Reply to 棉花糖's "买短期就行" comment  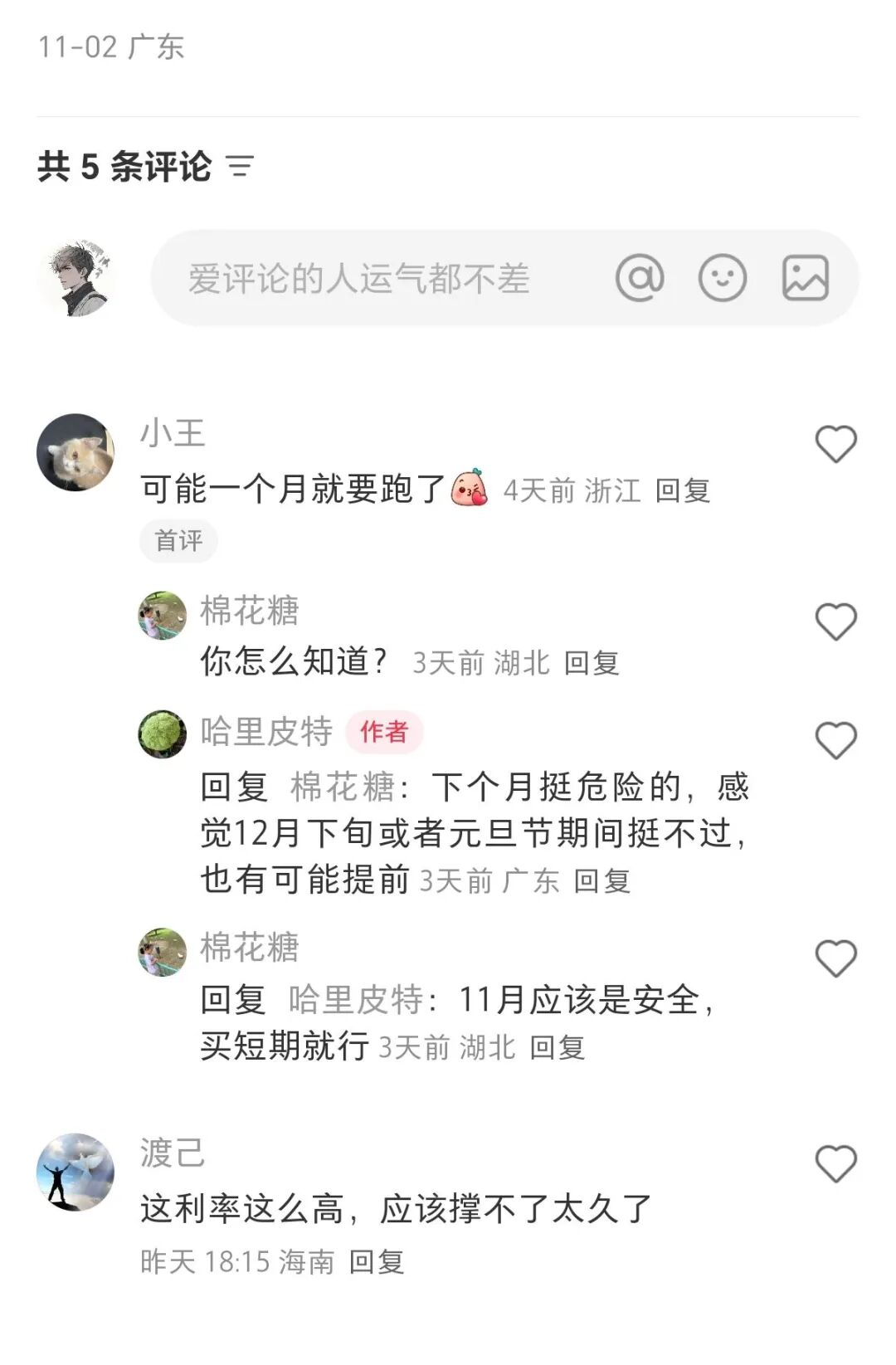(x=558, y=1047)
